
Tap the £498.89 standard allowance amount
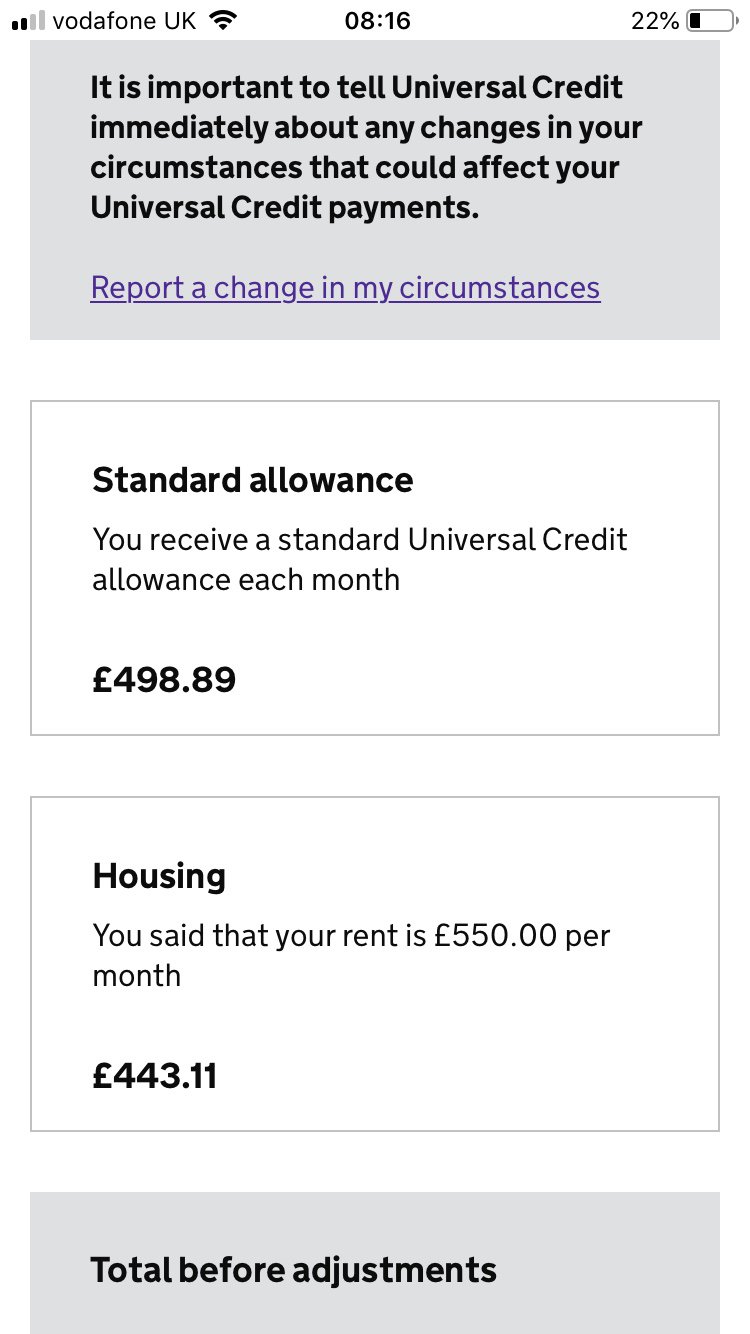point(164,679)
